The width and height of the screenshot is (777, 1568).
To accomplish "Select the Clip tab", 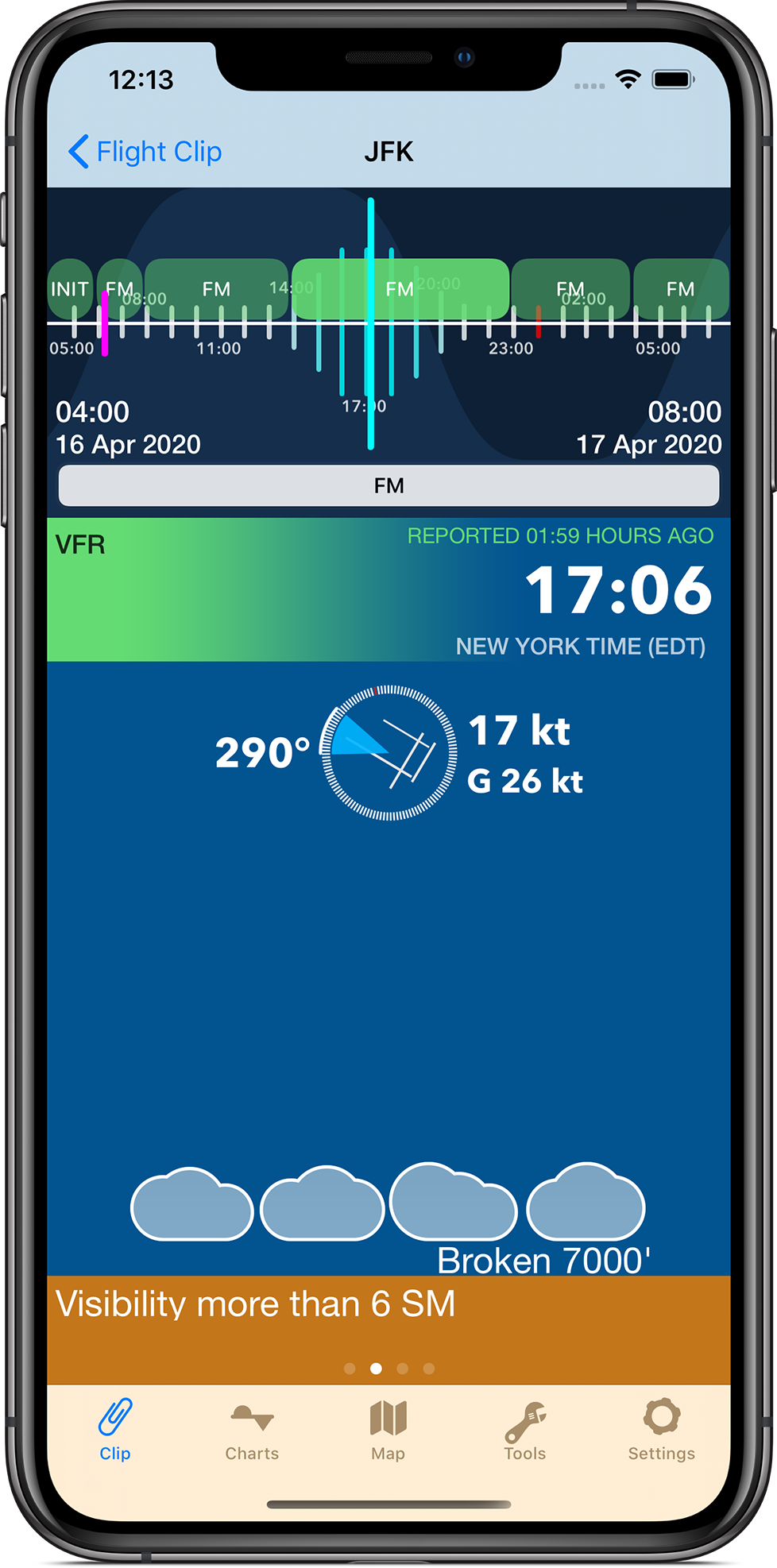I will click(x=115, y=1432).
